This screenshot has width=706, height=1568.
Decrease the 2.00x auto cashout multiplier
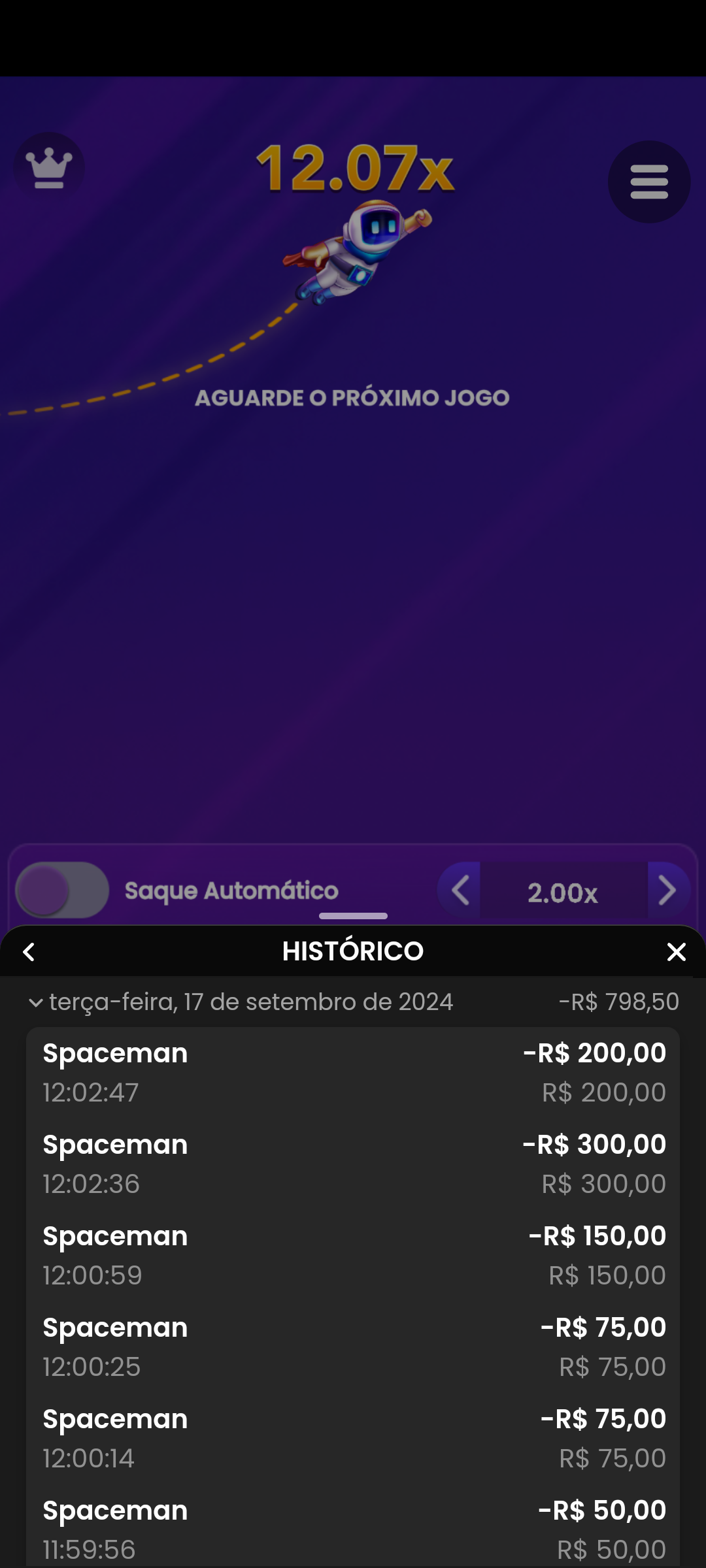(460, 890)
